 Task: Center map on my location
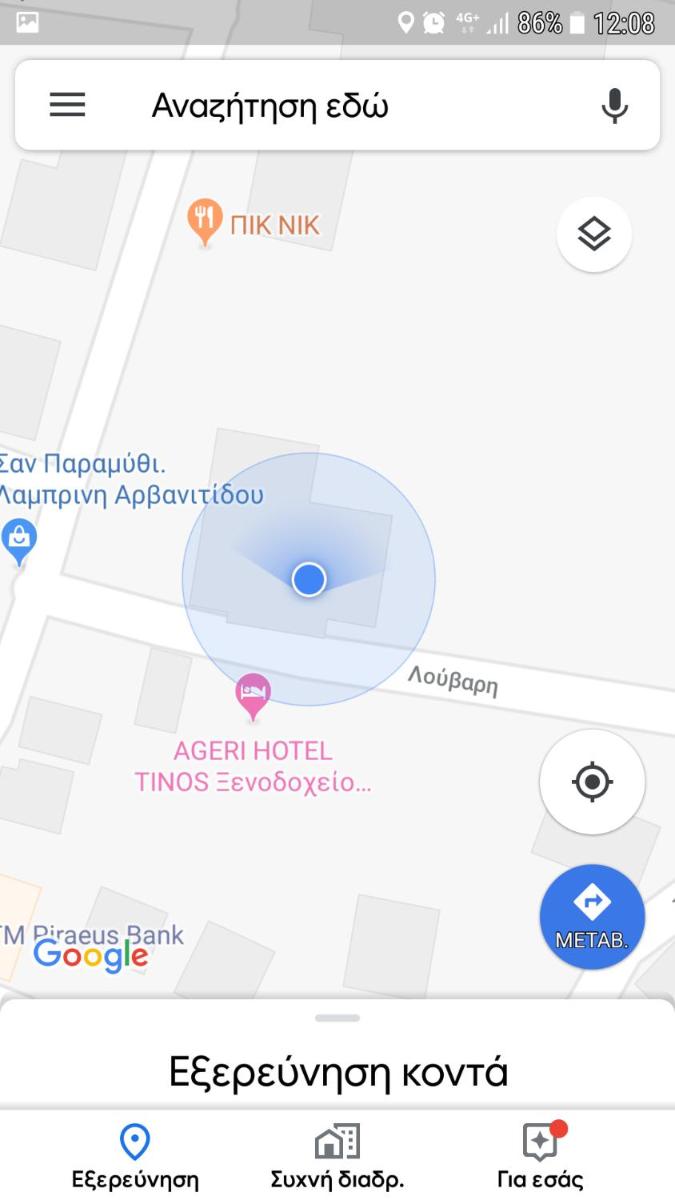pos(592,782)
